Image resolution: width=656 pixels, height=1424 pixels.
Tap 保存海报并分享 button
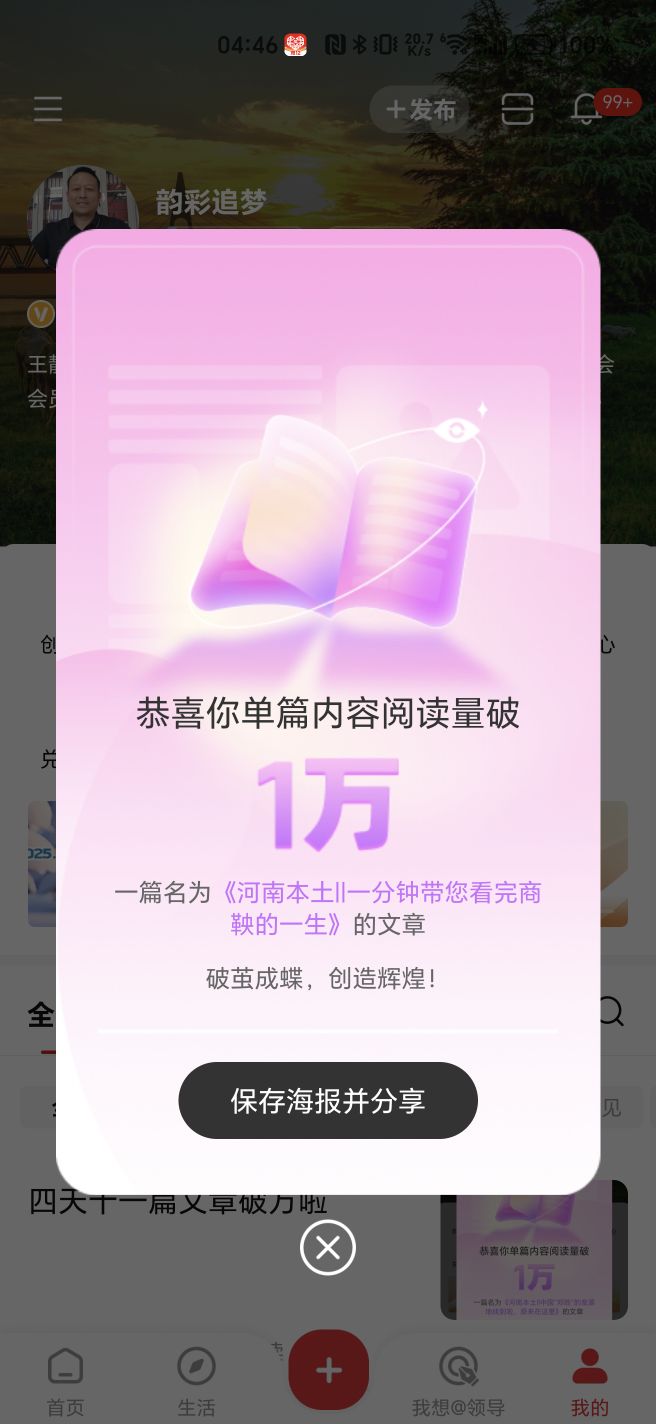pyautogui.click(x=328, y=1101)
